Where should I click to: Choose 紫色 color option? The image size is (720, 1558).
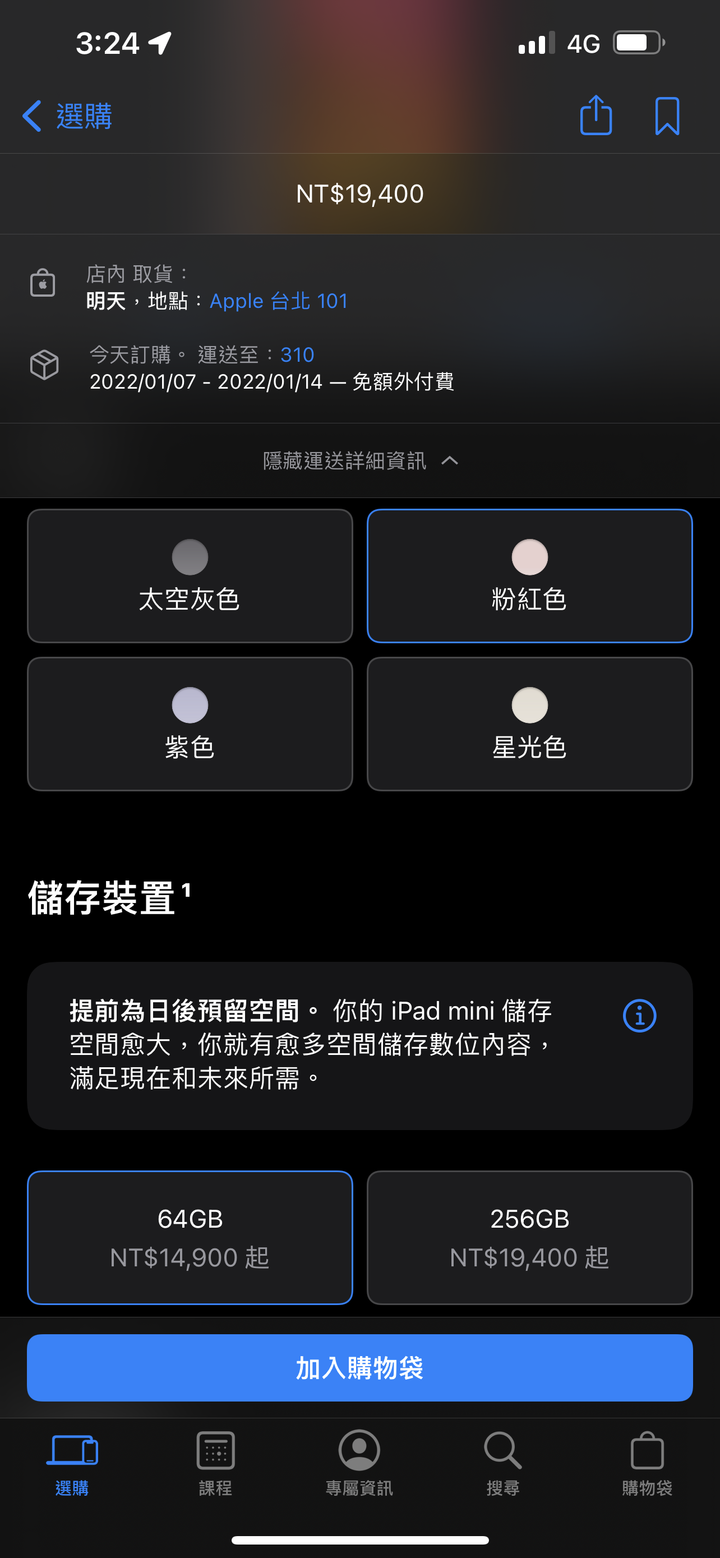pyautogui.click(x=190, y=724)
